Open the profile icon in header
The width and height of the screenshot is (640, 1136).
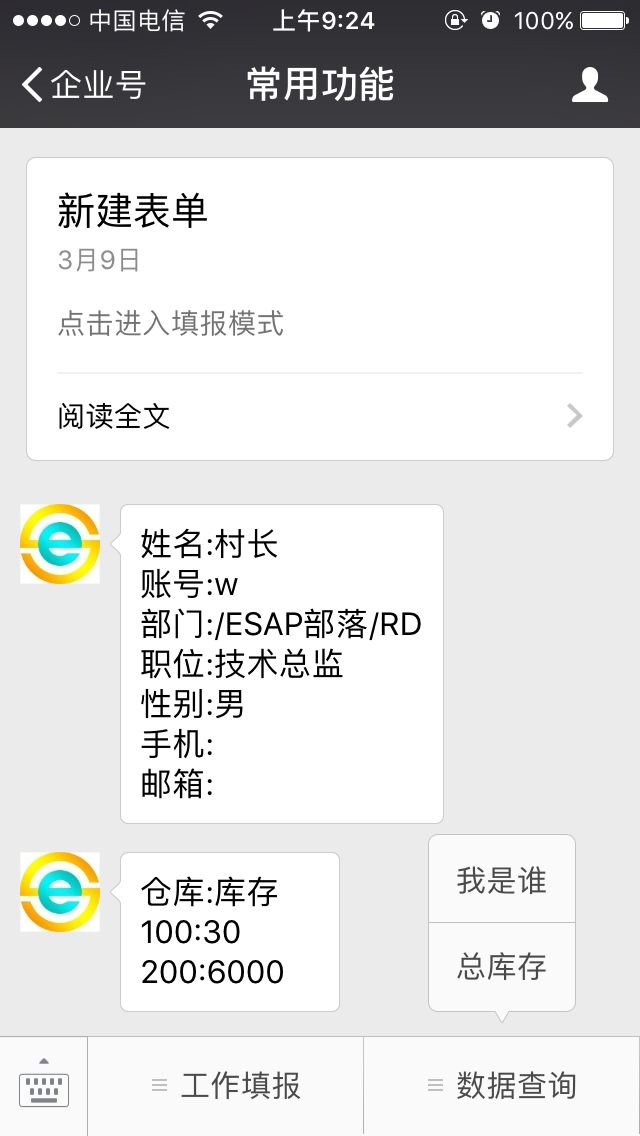tap(589, 85)
